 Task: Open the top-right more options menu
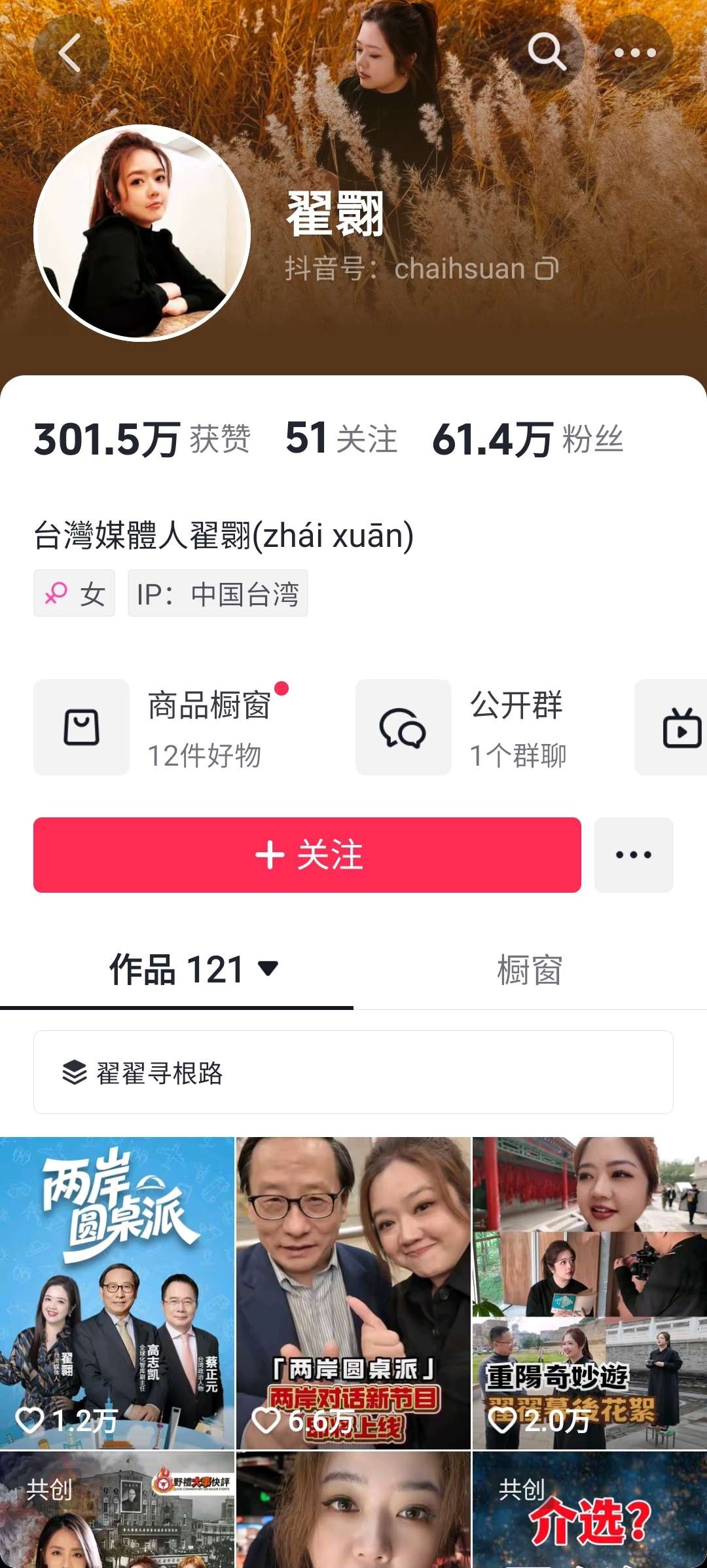pos(635,53)
